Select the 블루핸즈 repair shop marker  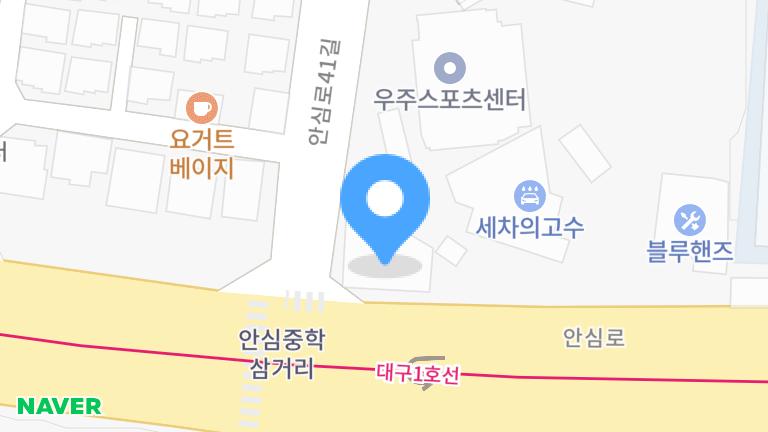[690, 219]
